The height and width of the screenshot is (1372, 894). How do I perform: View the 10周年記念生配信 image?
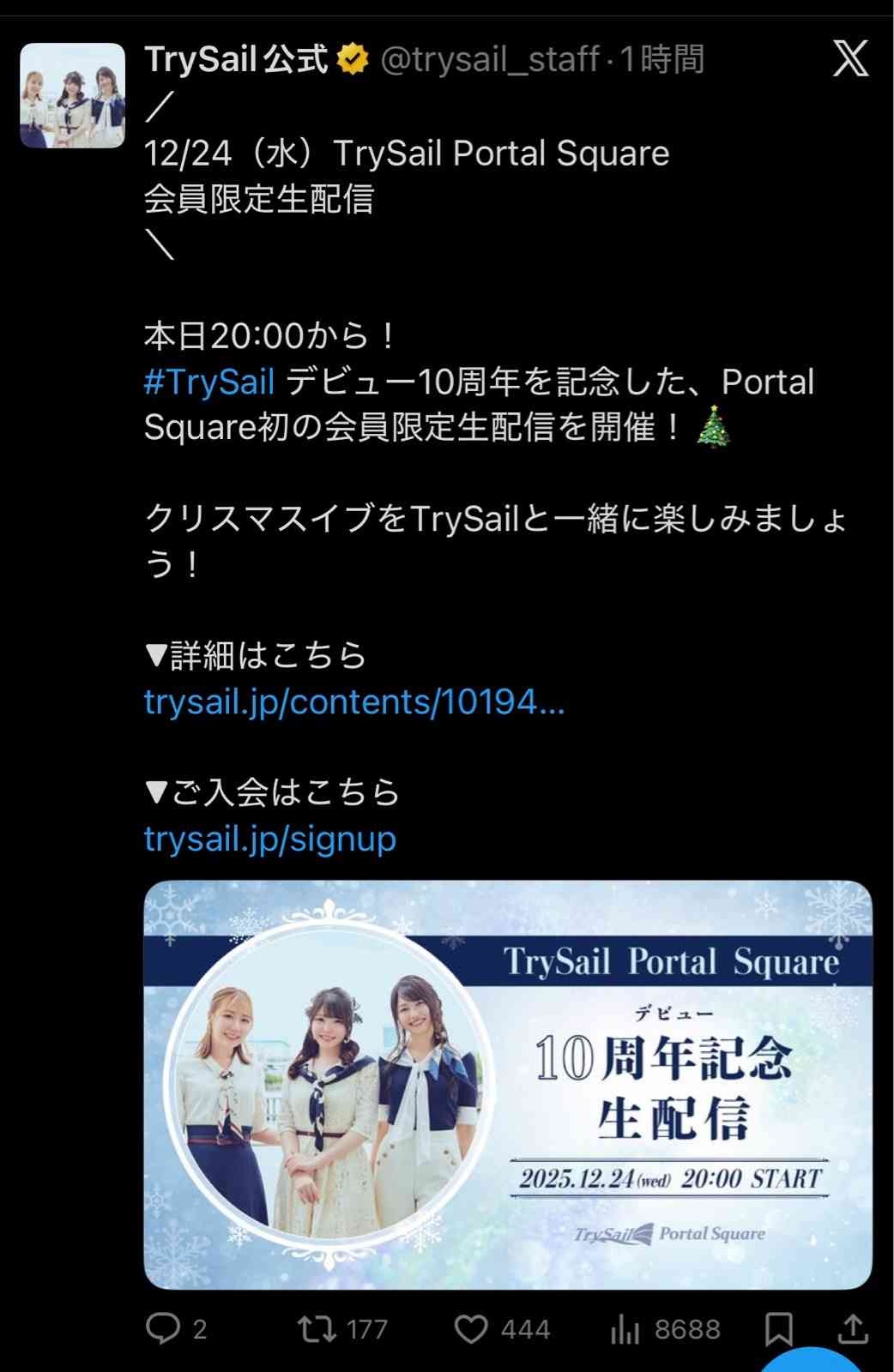[508, 1085]
